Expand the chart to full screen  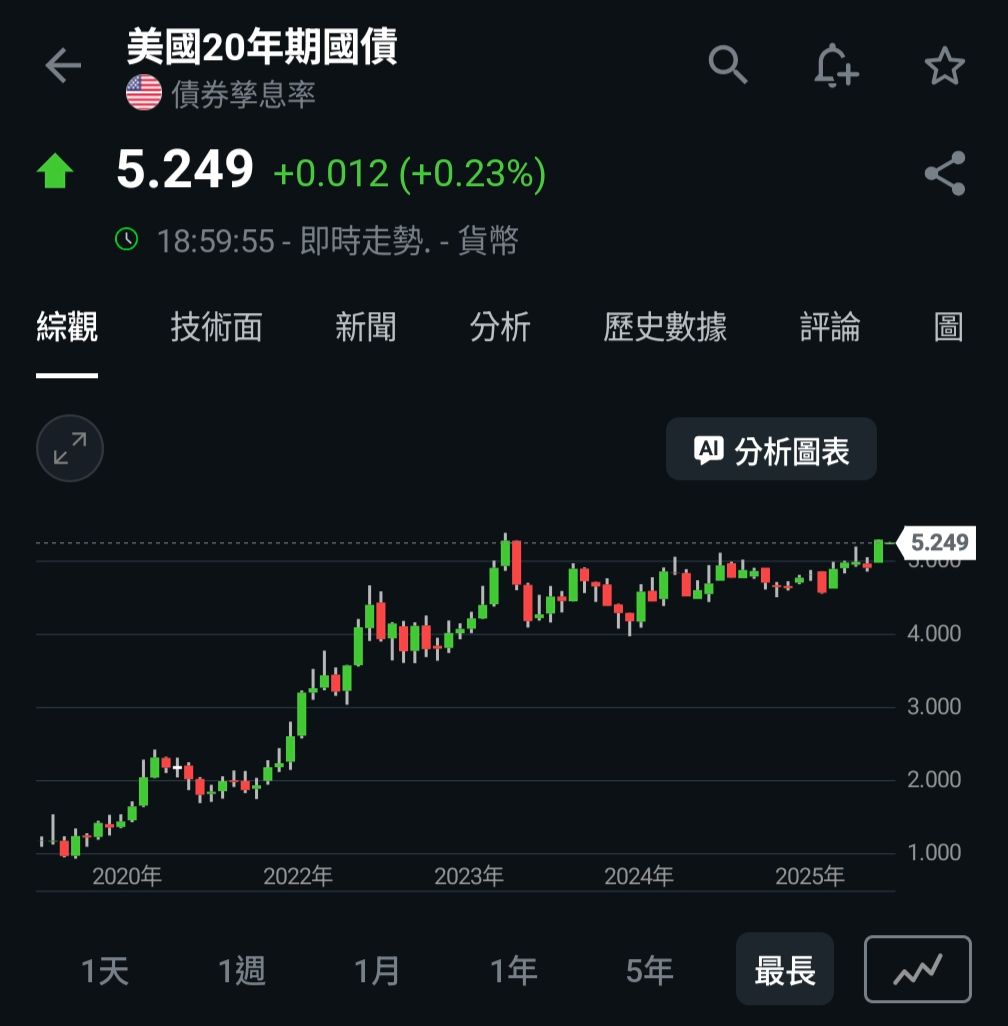click(70, 448)
